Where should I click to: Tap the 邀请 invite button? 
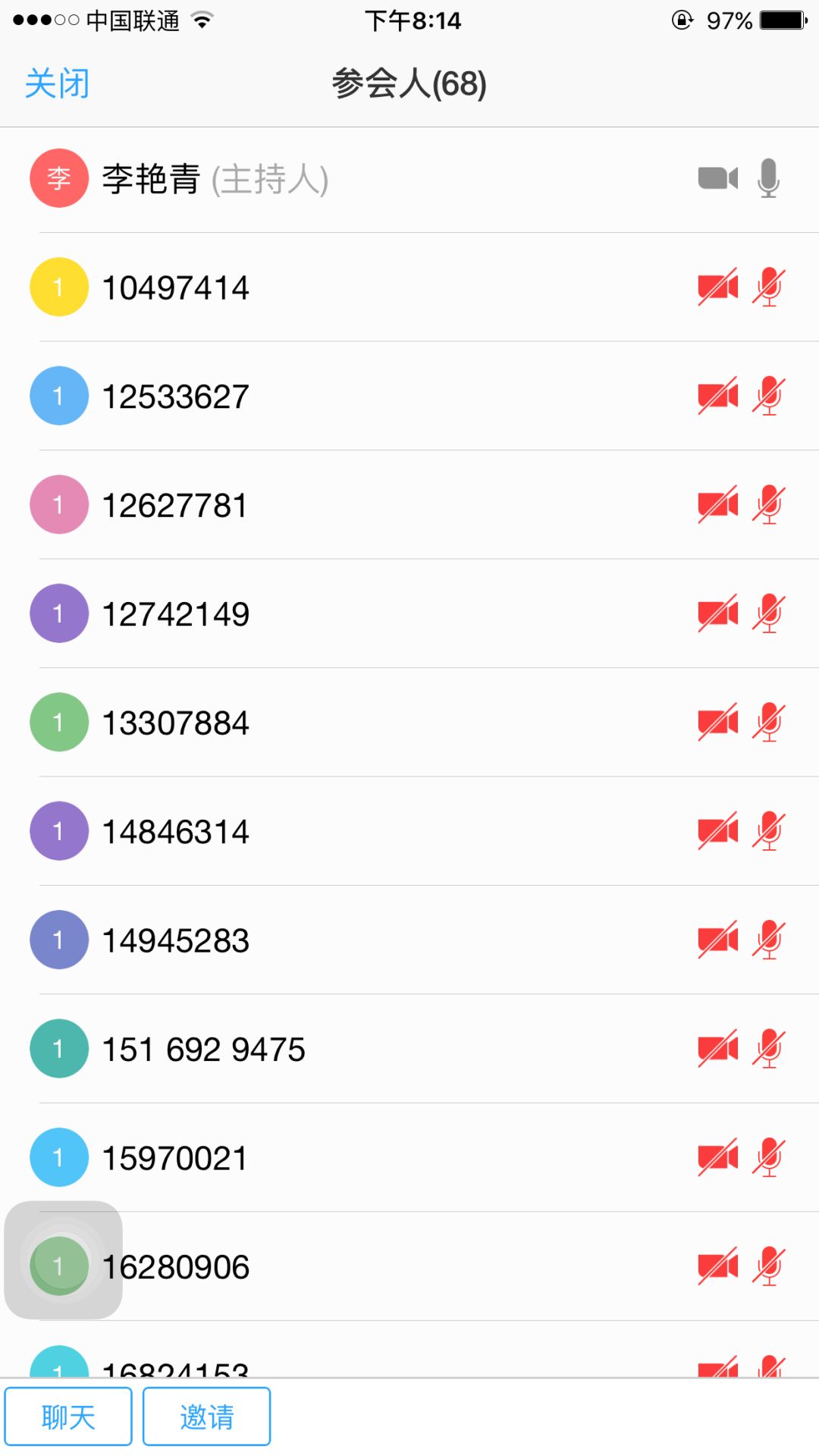206,1416
